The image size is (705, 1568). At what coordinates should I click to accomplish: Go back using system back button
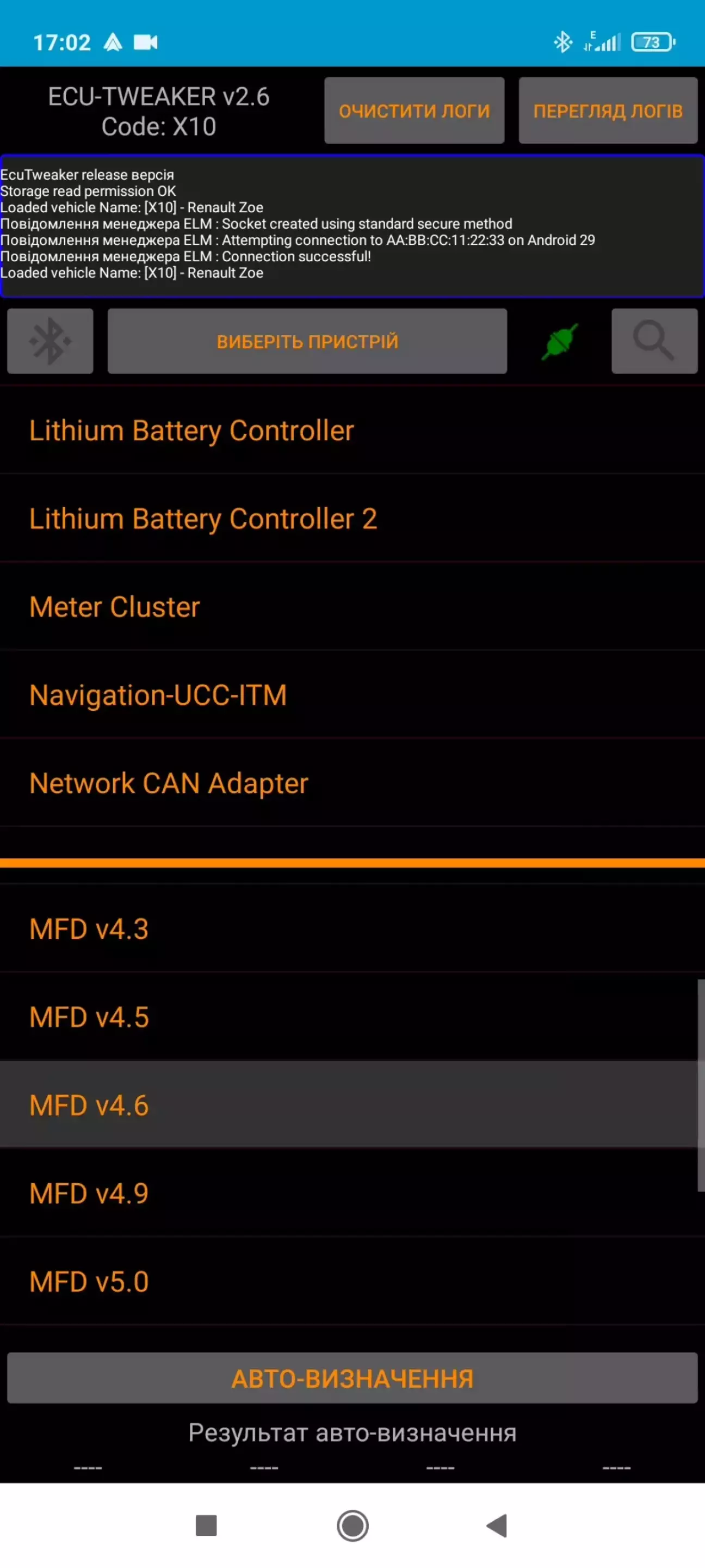(x=497, y=1526)
